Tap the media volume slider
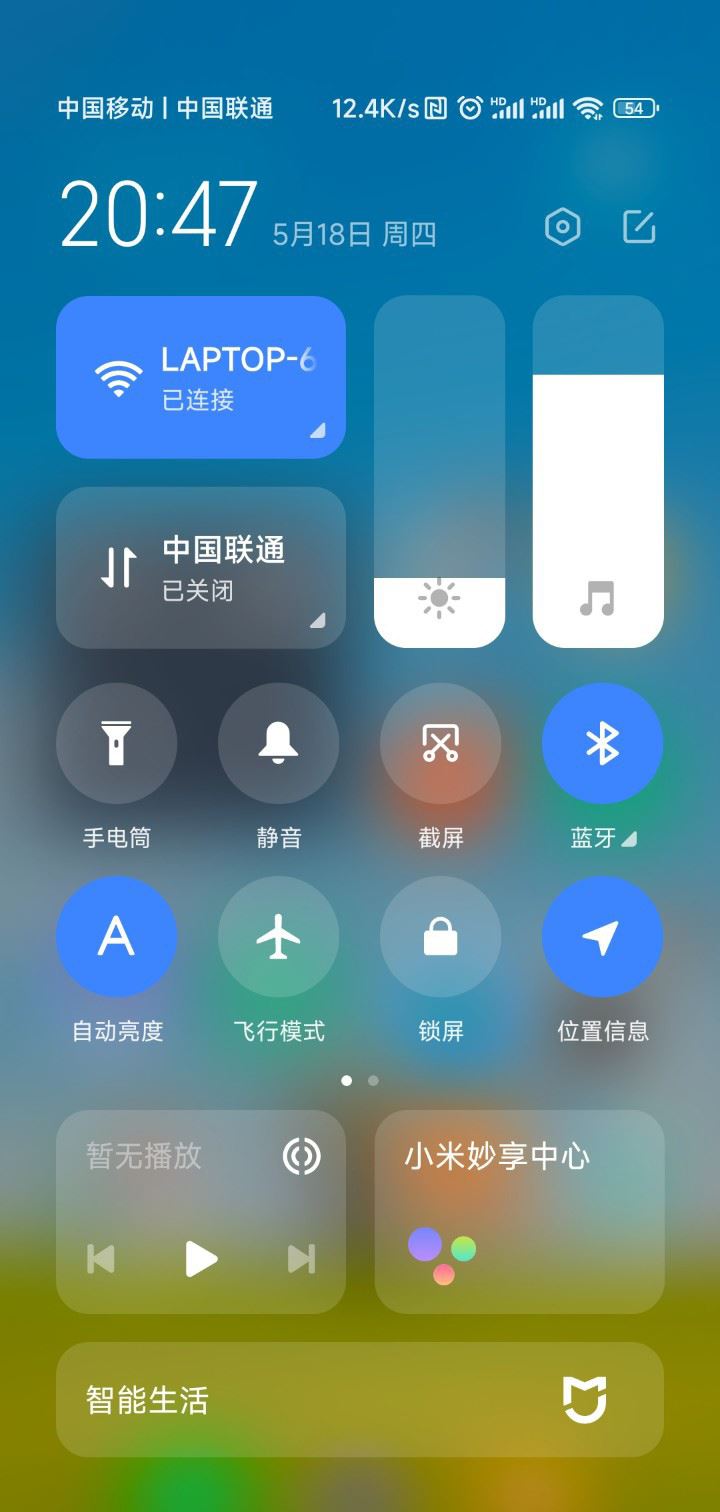The height and width of the screenshot is (1512, 720). (598, 471)
